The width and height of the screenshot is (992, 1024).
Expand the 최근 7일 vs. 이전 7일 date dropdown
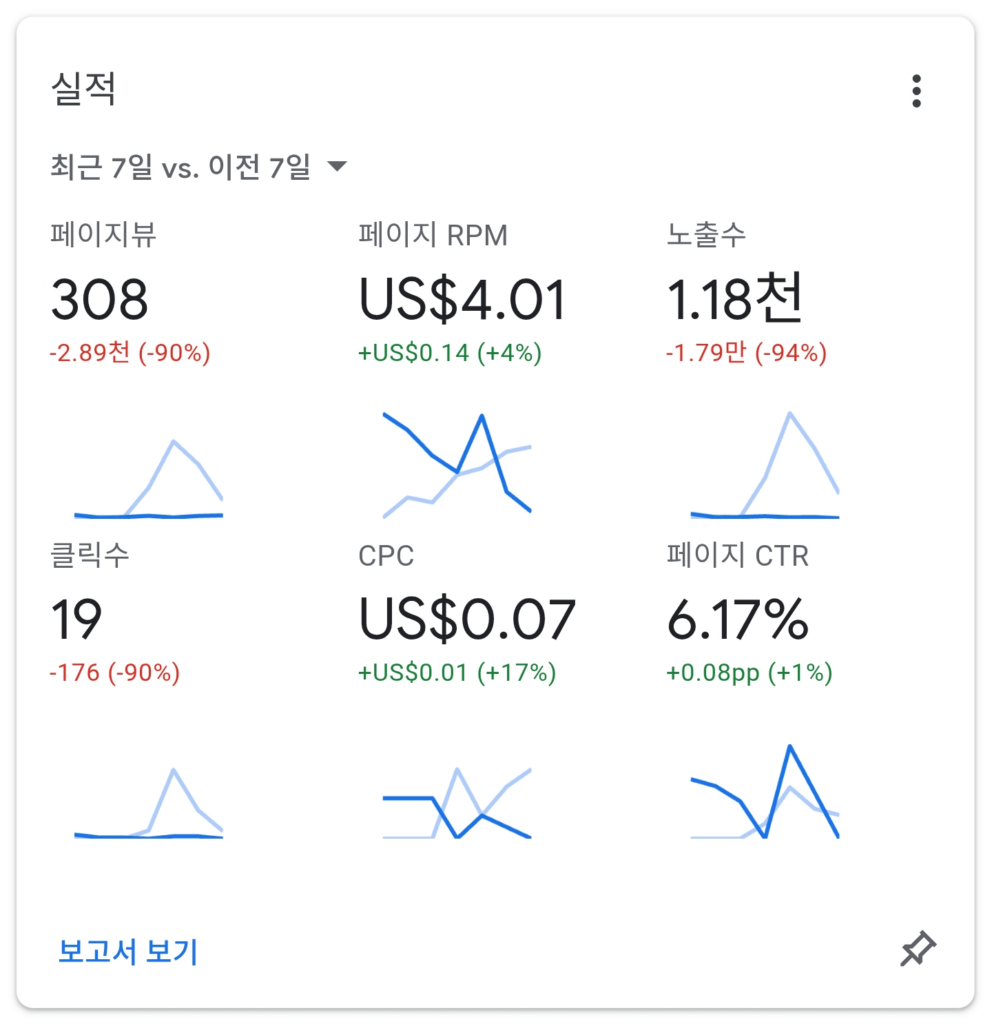pos(199,167)
